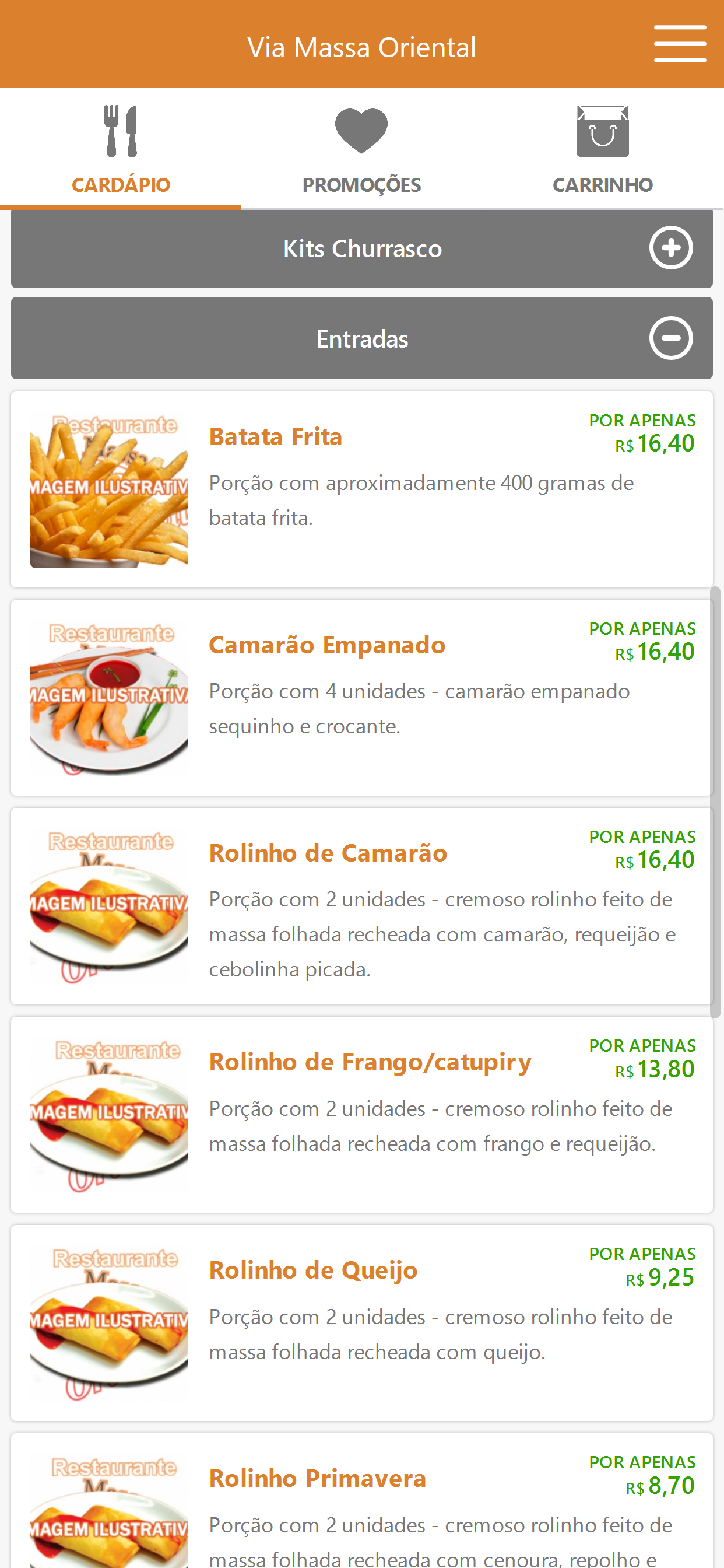Select Camarão Empanado from the menu
This screenshot has height=1568, width=724.
[362, 698]
